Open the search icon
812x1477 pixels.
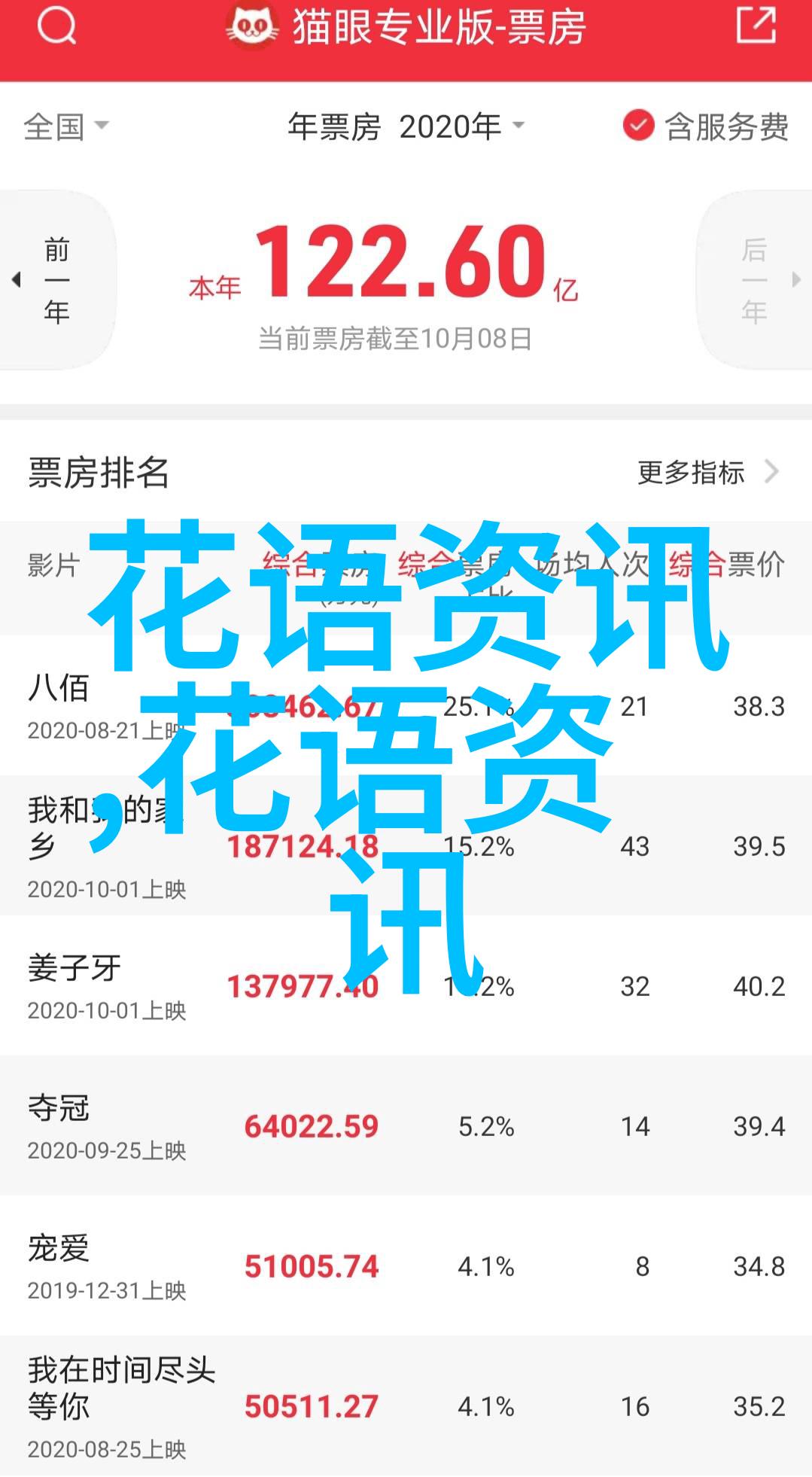tap(56, 27)
